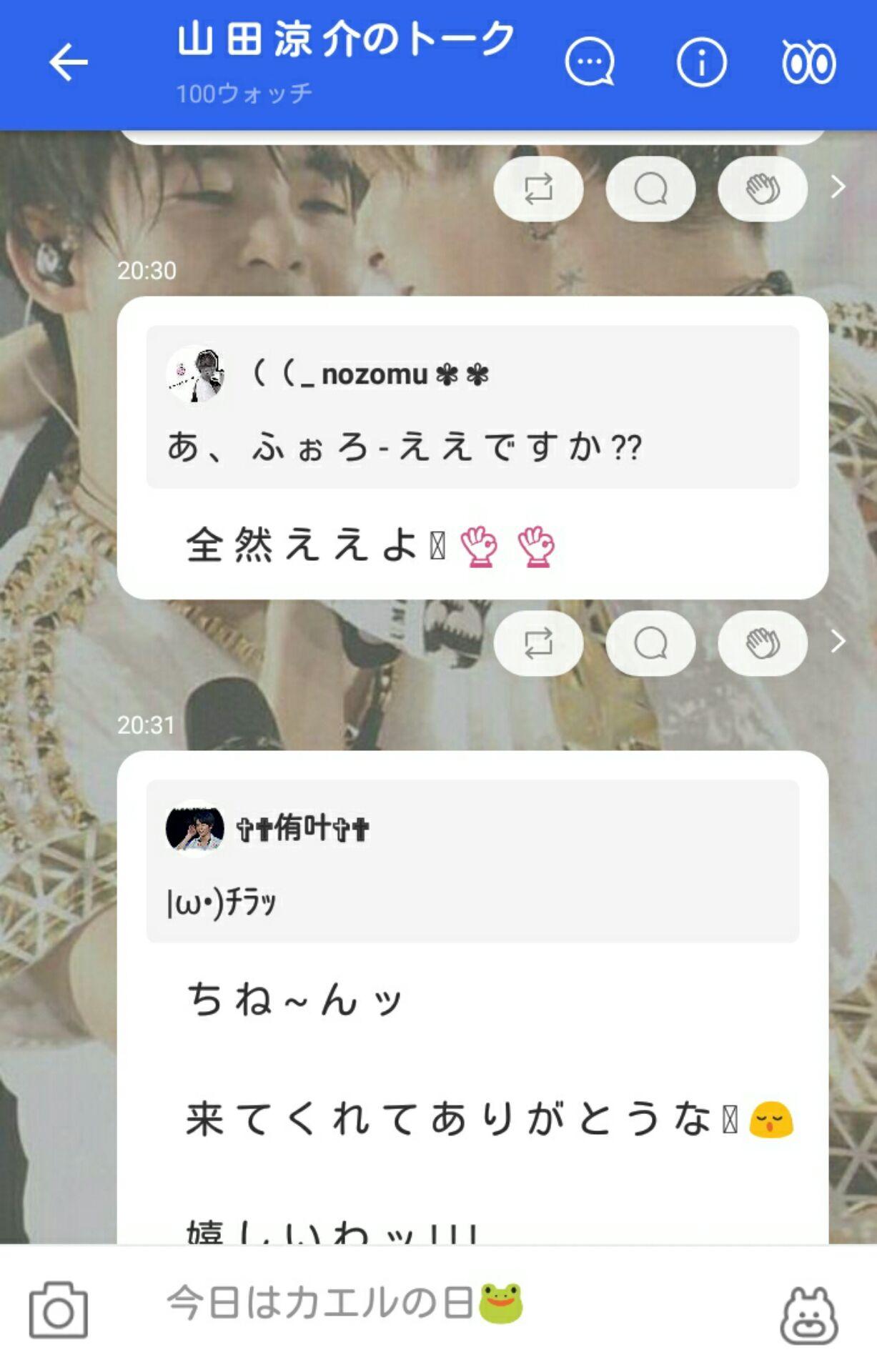Clap for the 20:31 post
877x1372 pixels.
pyautogui.click(x=762, y=643)
